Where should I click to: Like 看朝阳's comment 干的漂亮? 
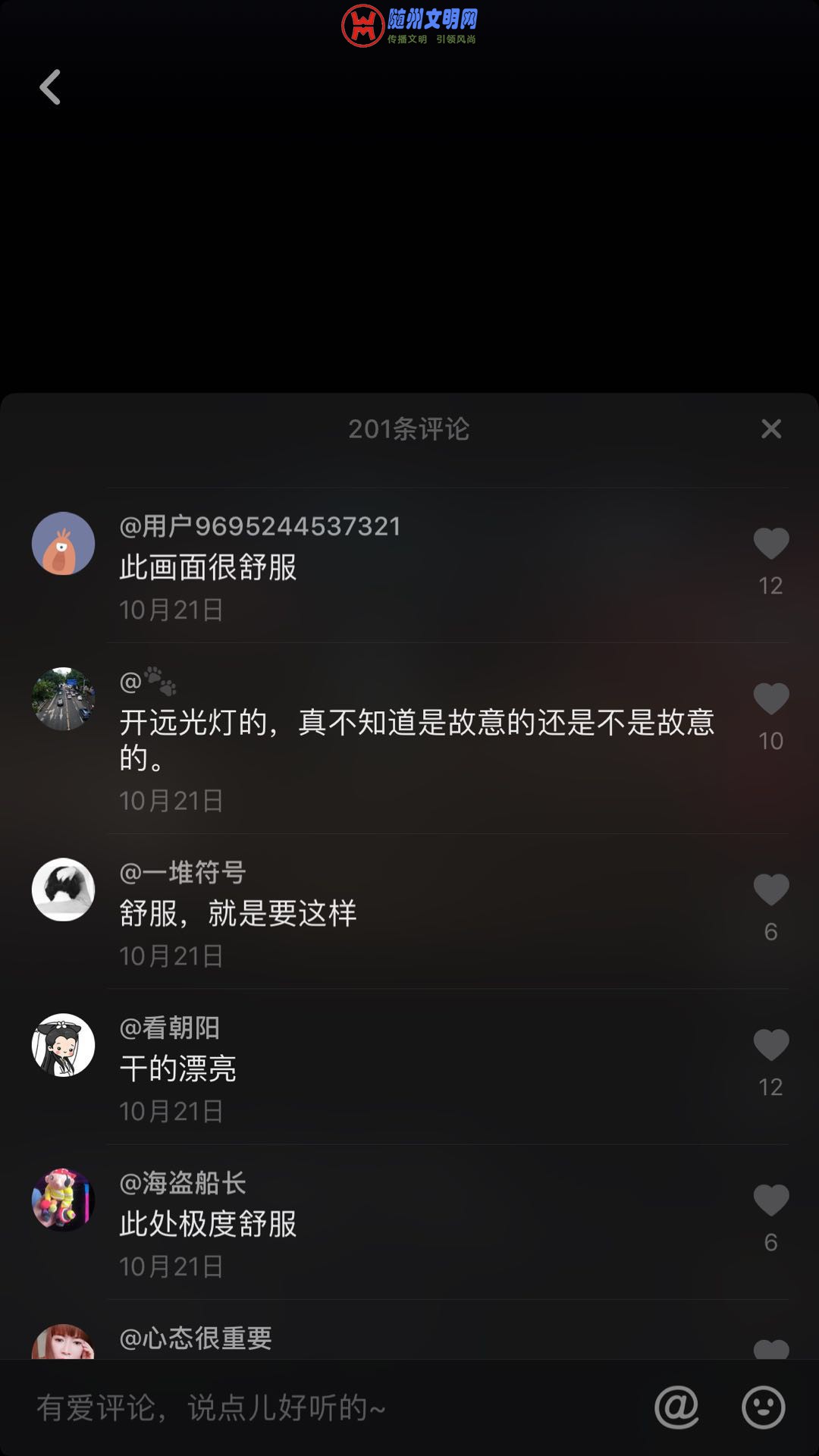770,1046
